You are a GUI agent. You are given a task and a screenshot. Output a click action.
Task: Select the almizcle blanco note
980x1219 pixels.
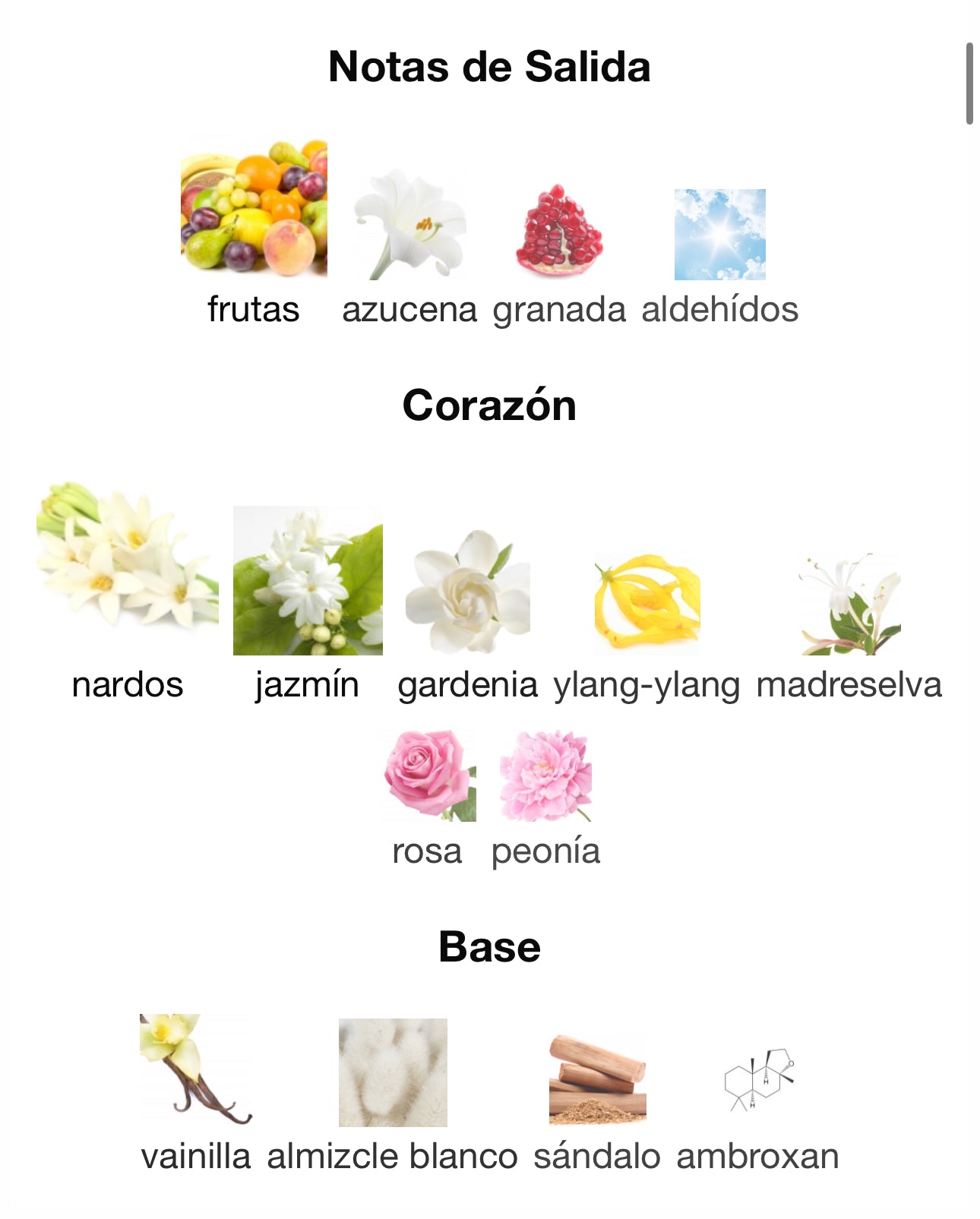pyautogui.click(x=393, y=1072)
